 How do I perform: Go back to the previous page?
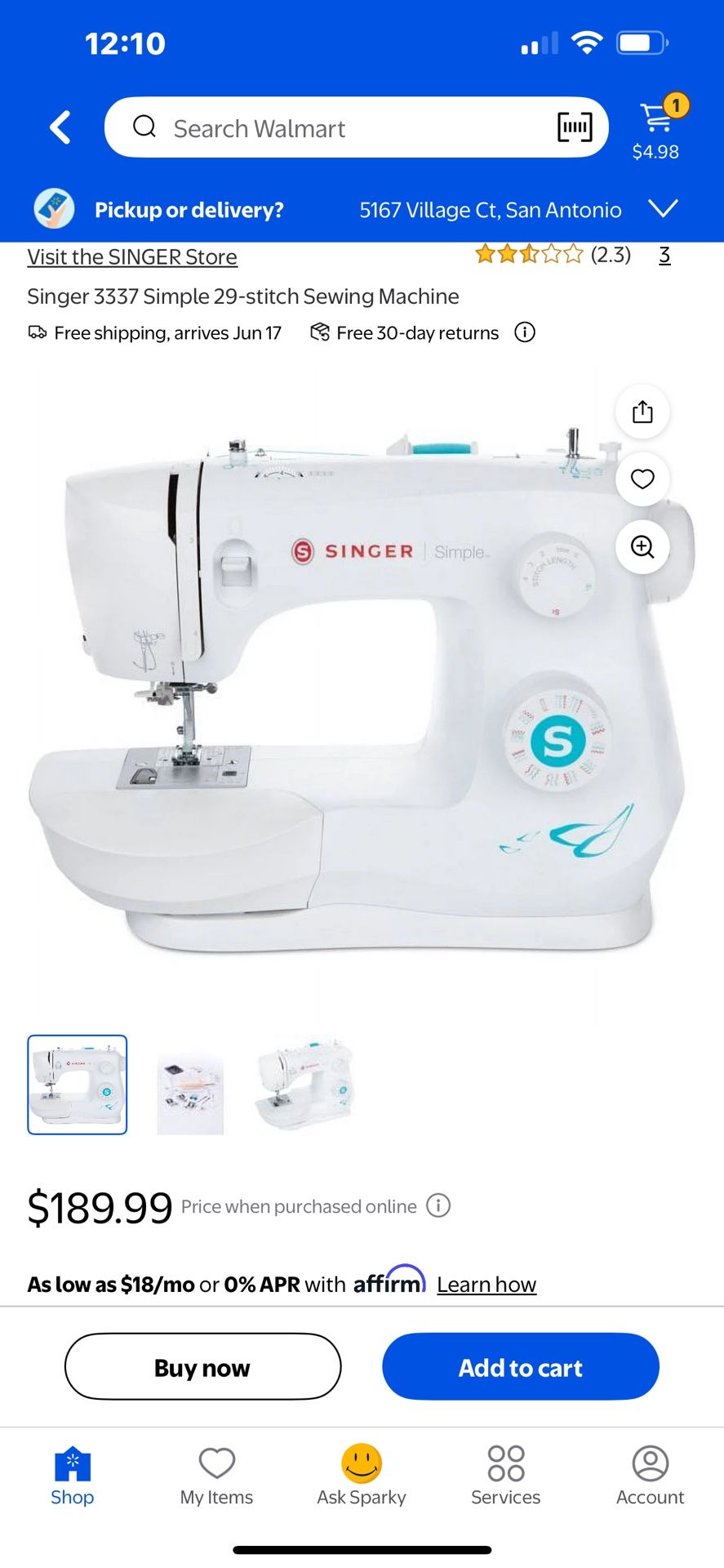click(60, 127)
